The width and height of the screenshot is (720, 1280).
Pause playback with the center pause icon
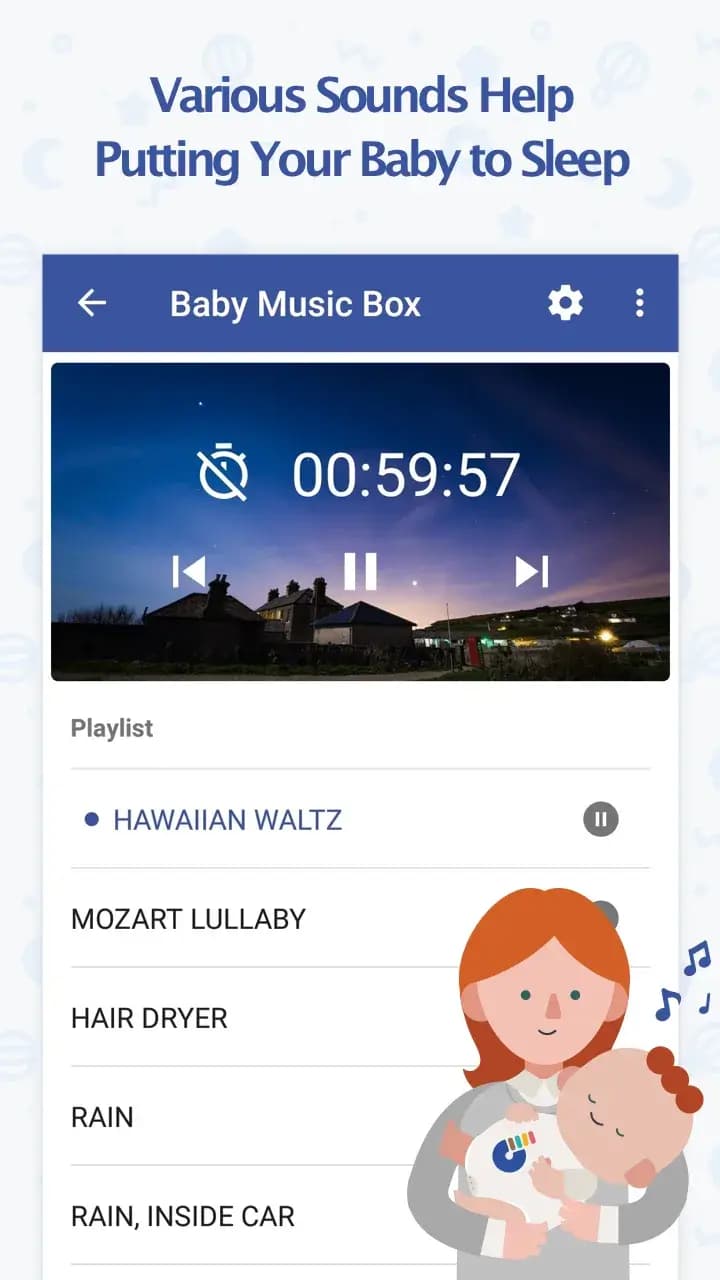pyautogui.click(x=359, y=570)
